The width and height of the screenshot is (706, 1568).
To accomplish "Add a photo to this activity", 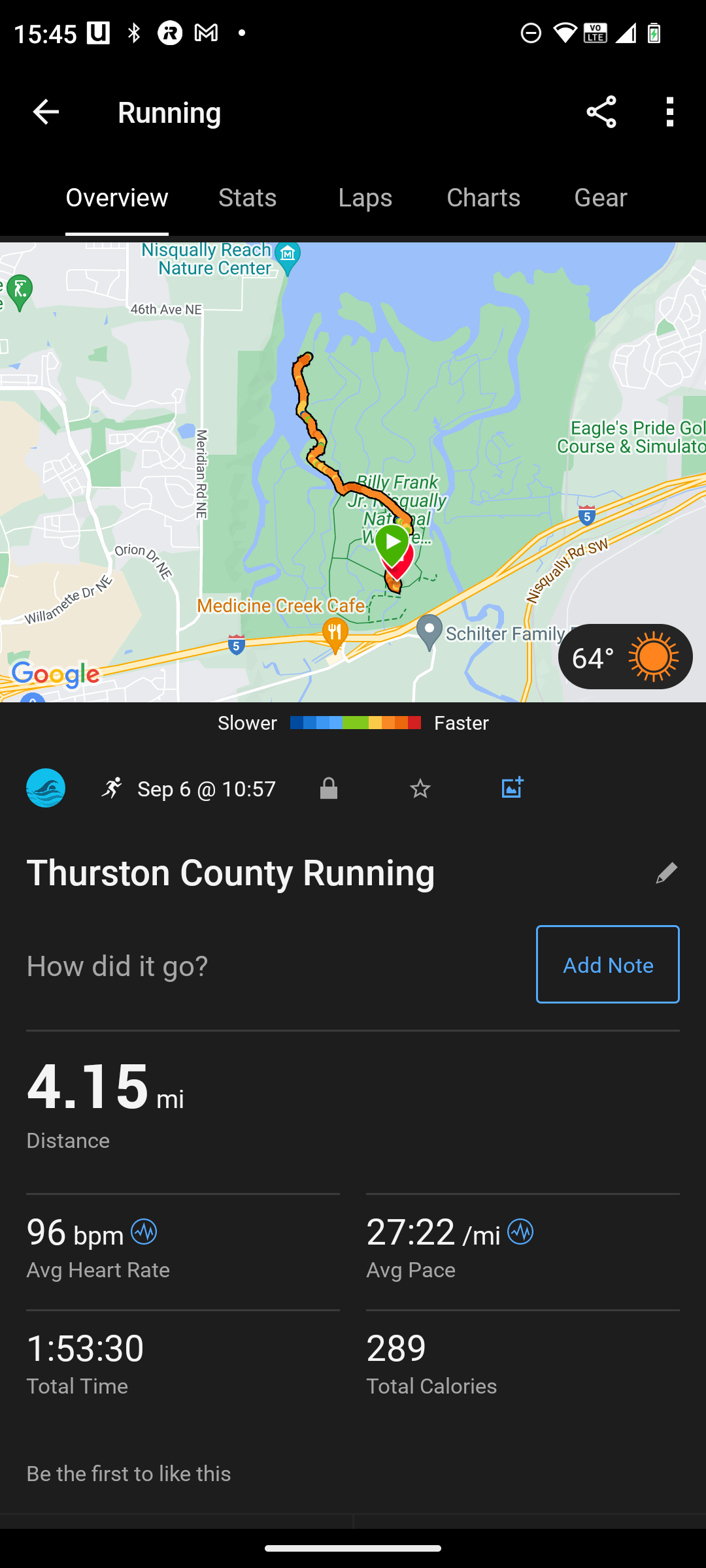I will [512, 788].
